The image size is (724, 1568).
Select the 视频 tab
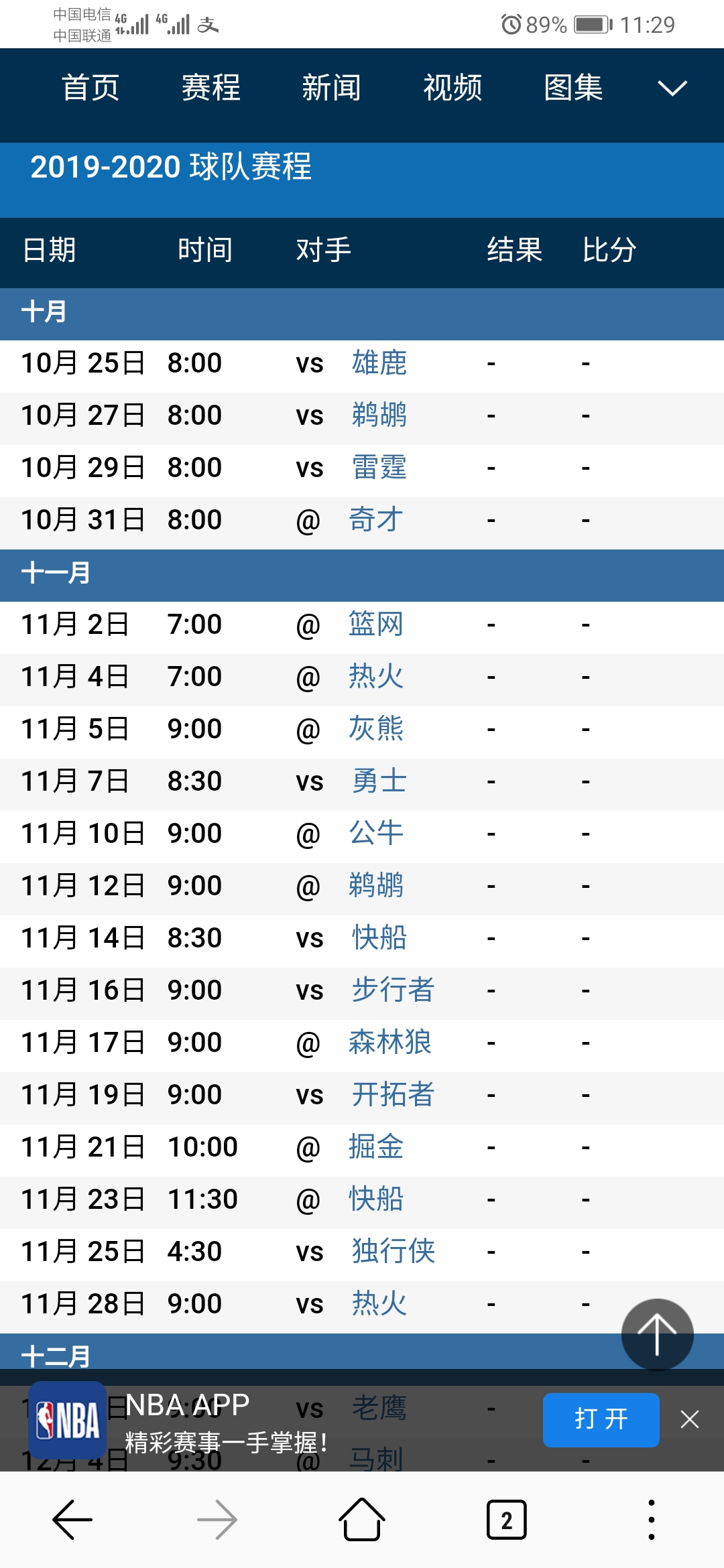(x=452, y=88)
